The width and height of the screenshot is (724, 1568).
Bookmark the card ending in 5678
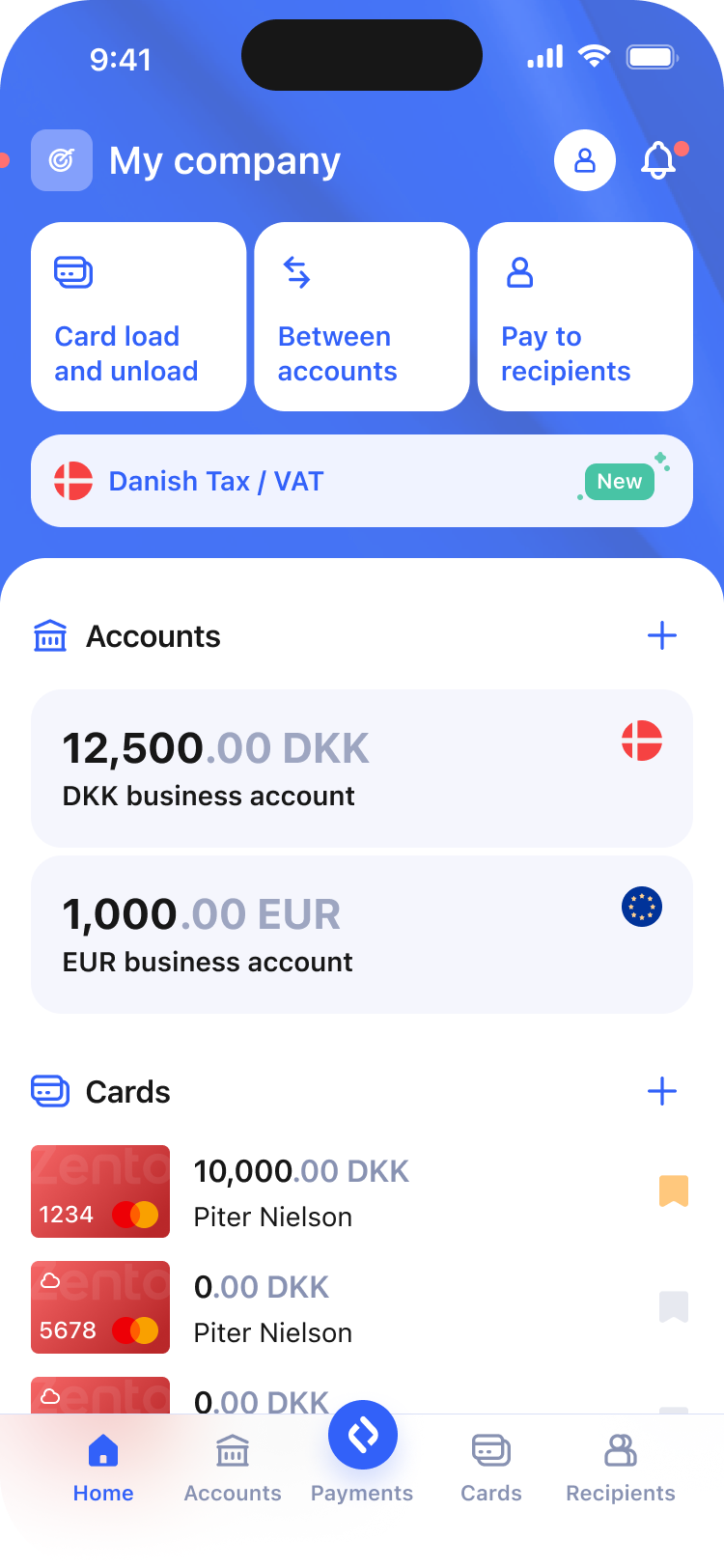[673, 1306]
